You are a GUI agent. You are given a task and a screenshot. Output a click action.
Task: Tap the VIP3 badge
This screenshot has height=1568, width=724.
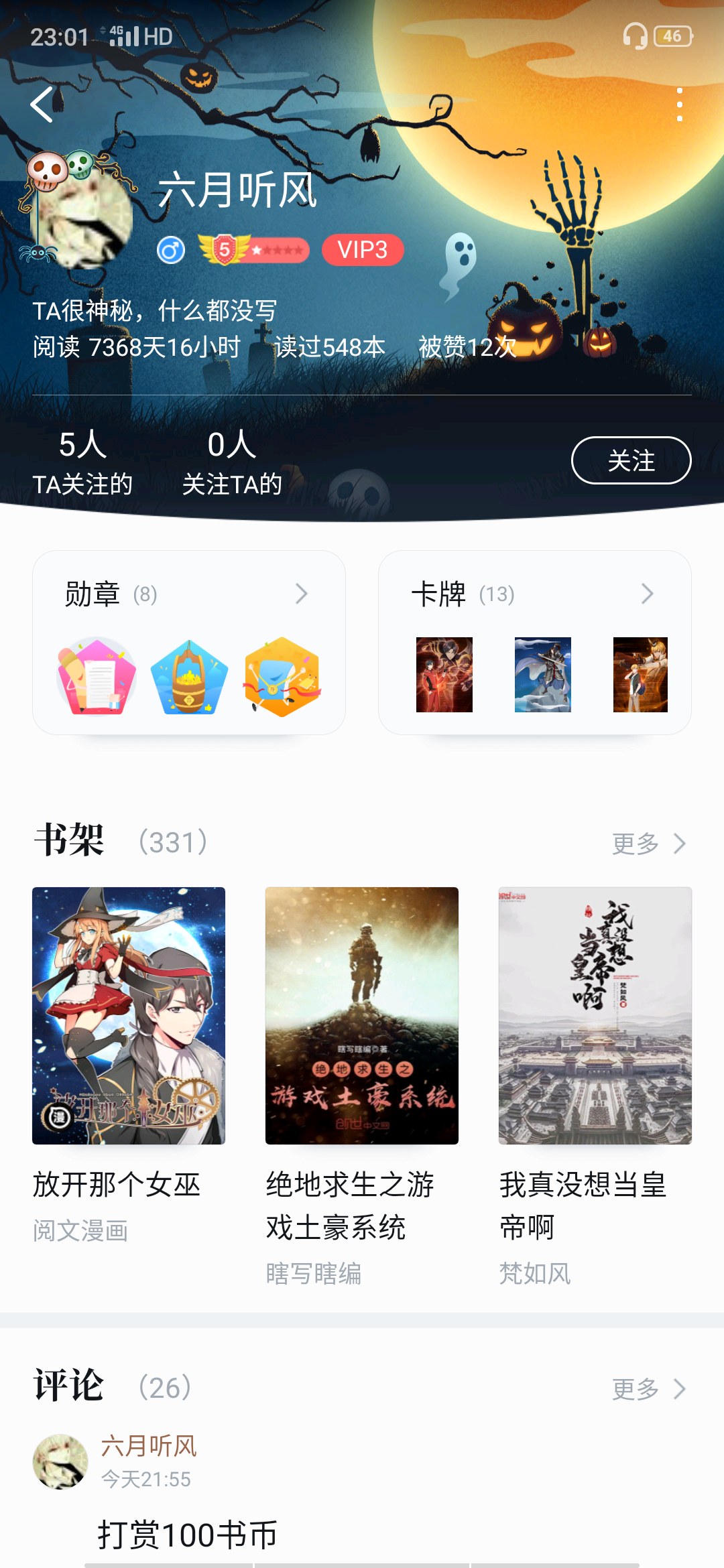click(x=363, y=250)
